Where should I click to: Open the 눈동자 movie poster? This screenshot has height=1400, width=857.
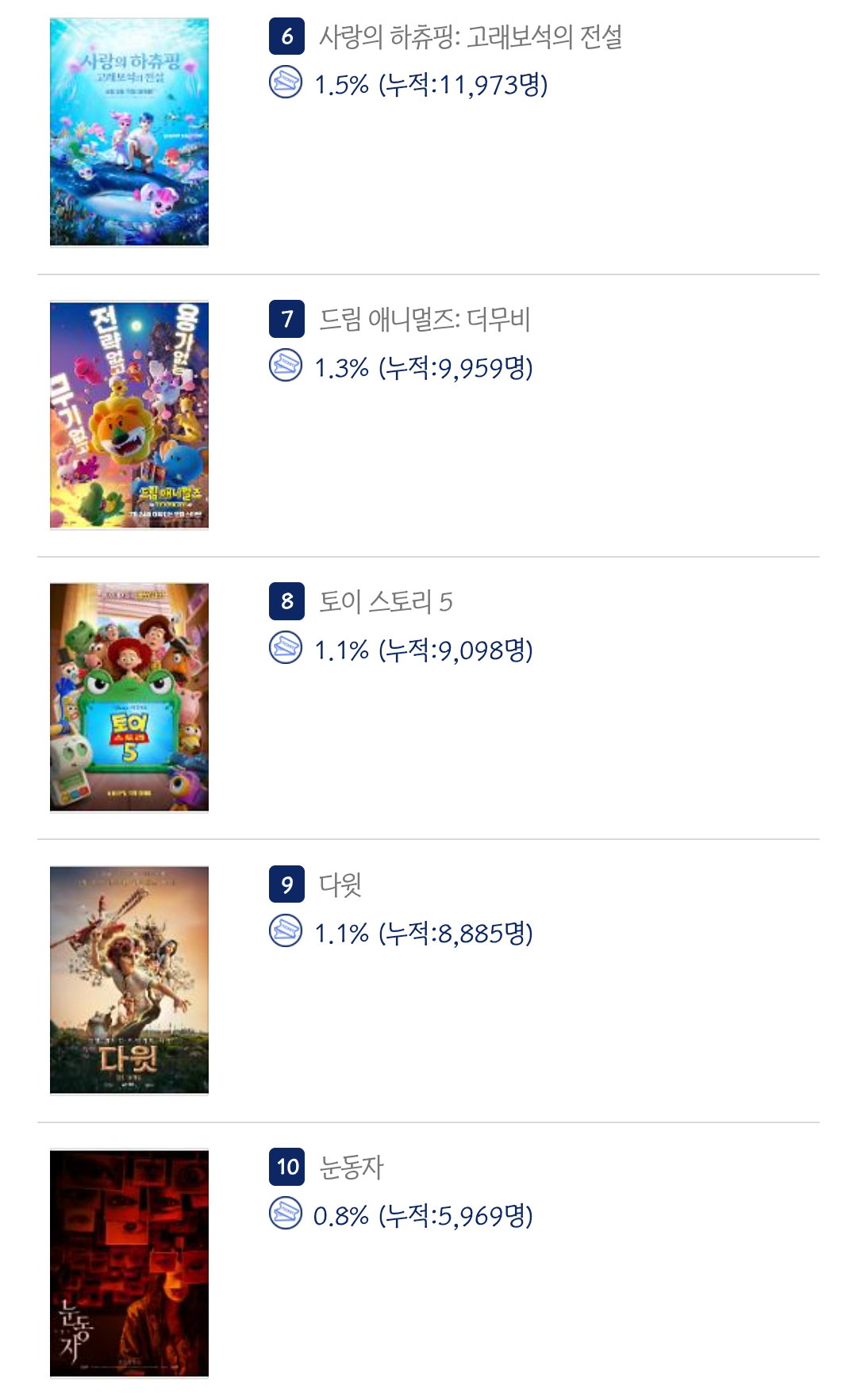129,1263
